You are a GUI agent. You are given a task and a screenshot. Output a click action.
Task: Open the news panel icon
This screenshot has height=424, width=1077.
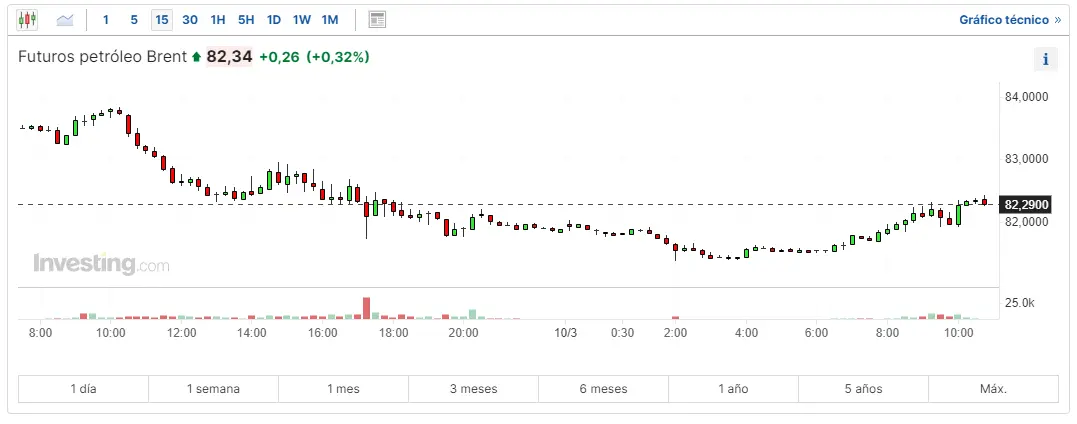[x=377, y=19]
